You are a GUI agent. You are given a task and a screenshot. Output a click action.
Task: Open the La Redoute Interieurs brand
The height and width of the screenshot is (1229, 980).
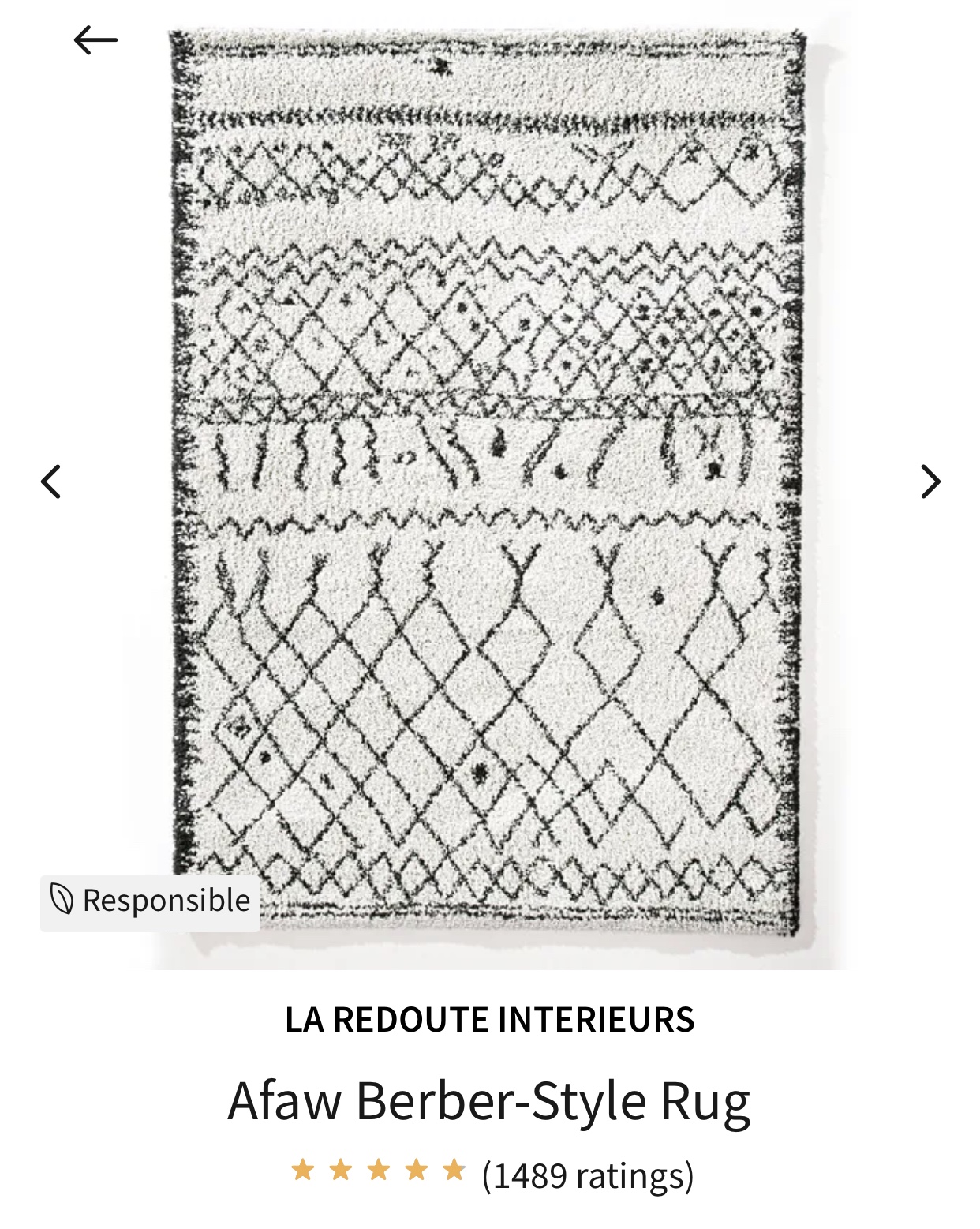[x=489, y=1019]
